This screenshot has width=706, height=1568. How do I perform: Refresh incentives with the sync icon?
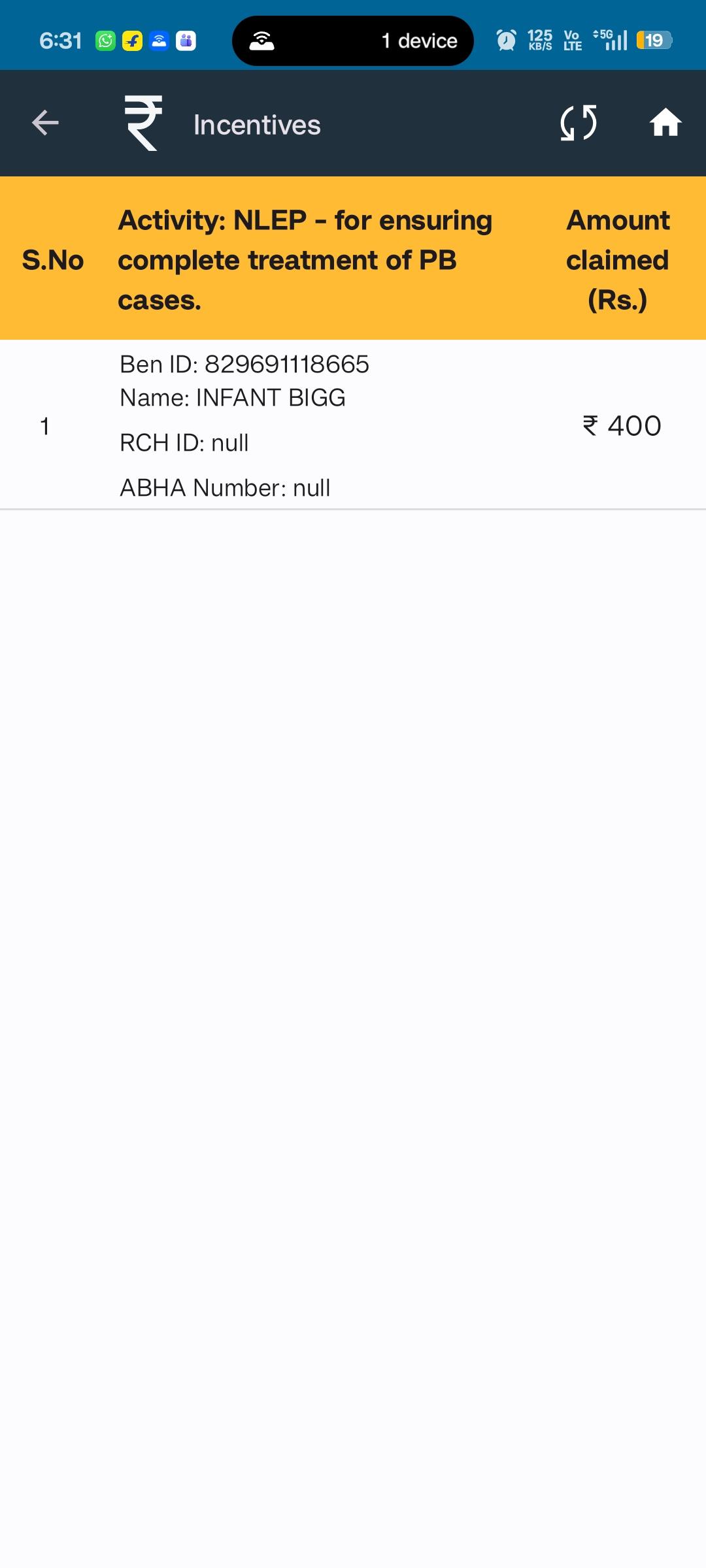579,123
